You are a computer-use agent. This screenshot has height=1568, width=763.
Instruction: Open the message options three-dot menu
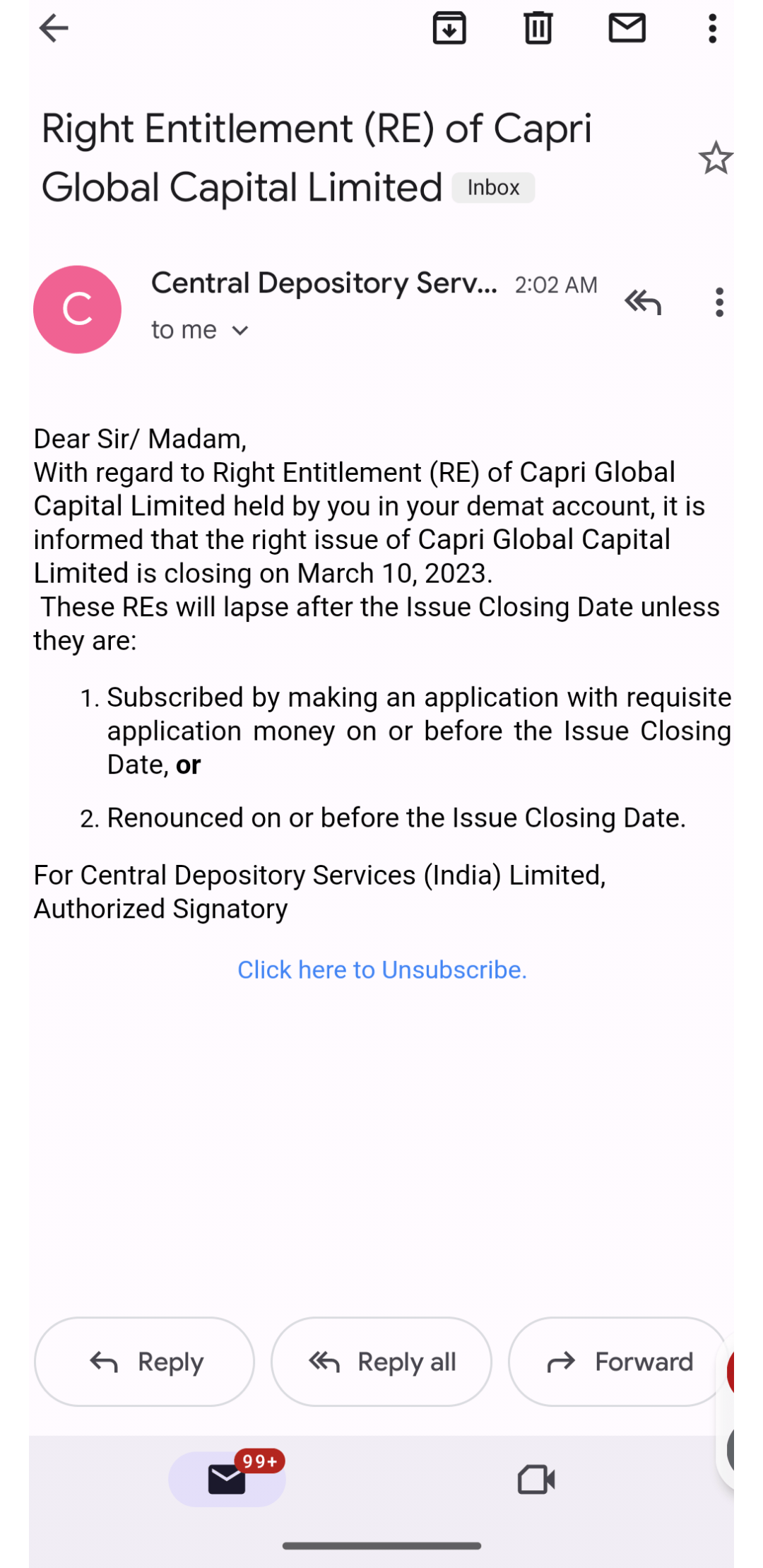pyautogui.click(x=718, y=302)
